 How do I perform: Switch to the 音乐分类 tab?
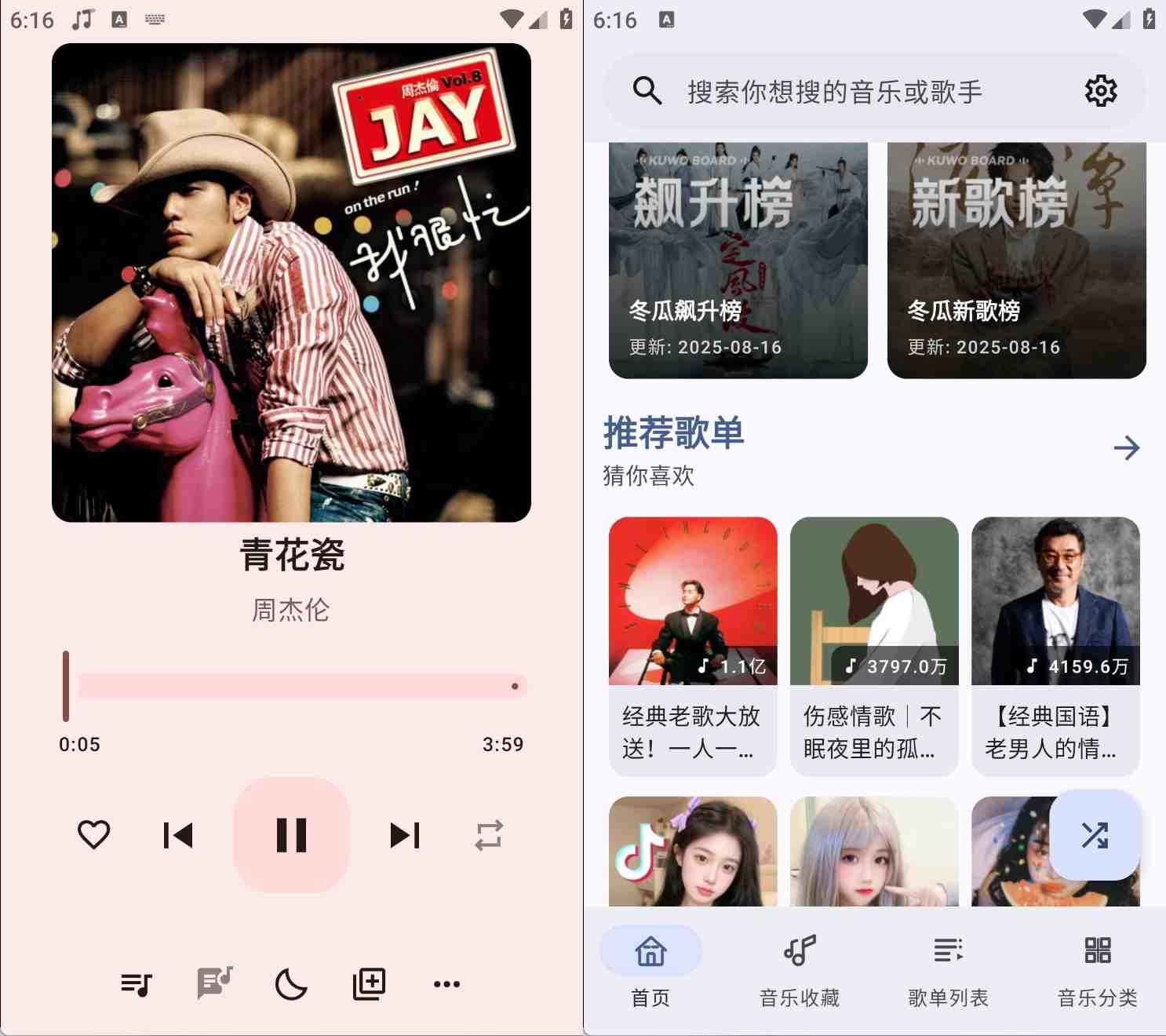tap(1097, 966)
